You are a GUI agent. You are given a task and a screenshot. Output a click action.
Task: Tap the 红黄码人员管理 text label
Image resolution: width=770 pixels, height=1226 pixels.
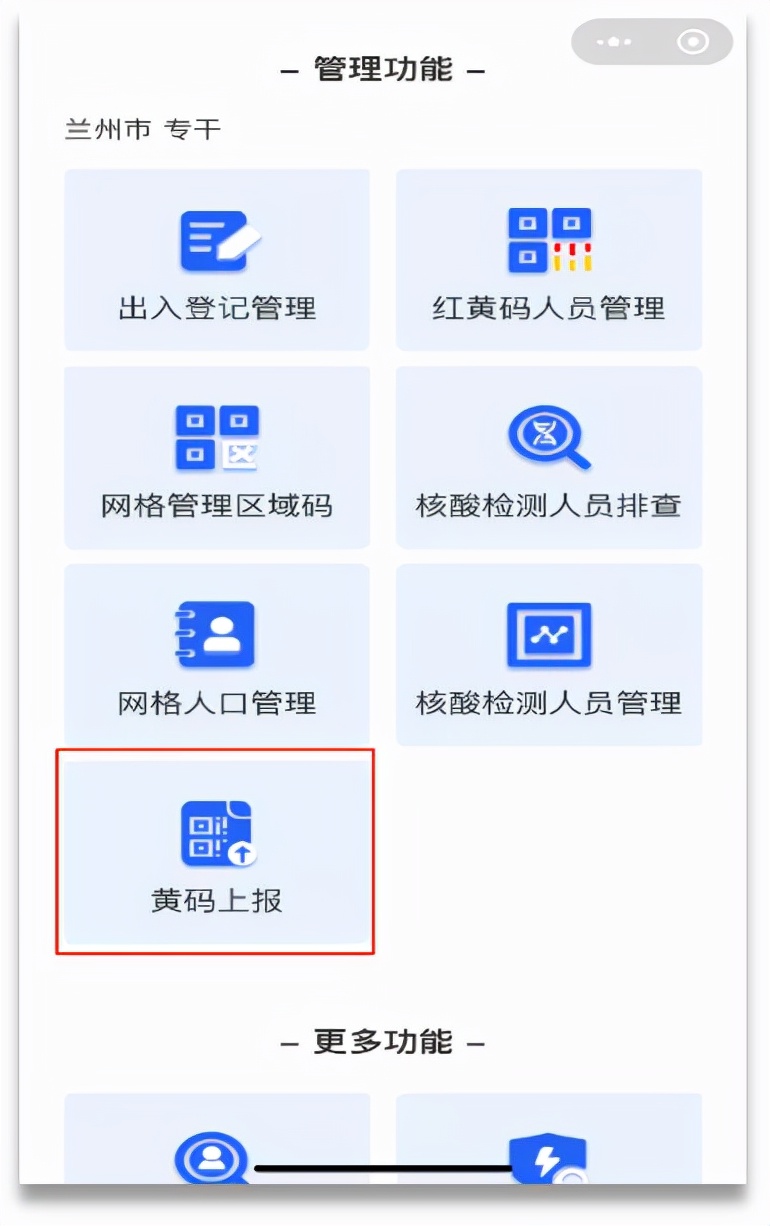548,307
